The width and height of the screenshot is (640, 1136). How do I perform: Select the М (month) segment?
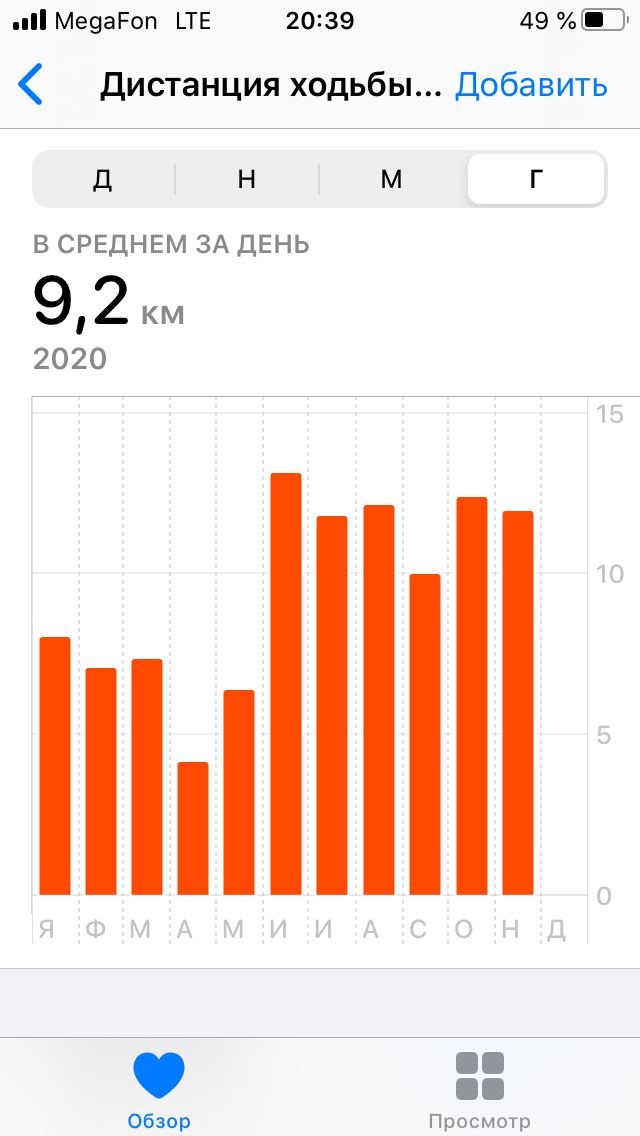coord(391,179)
